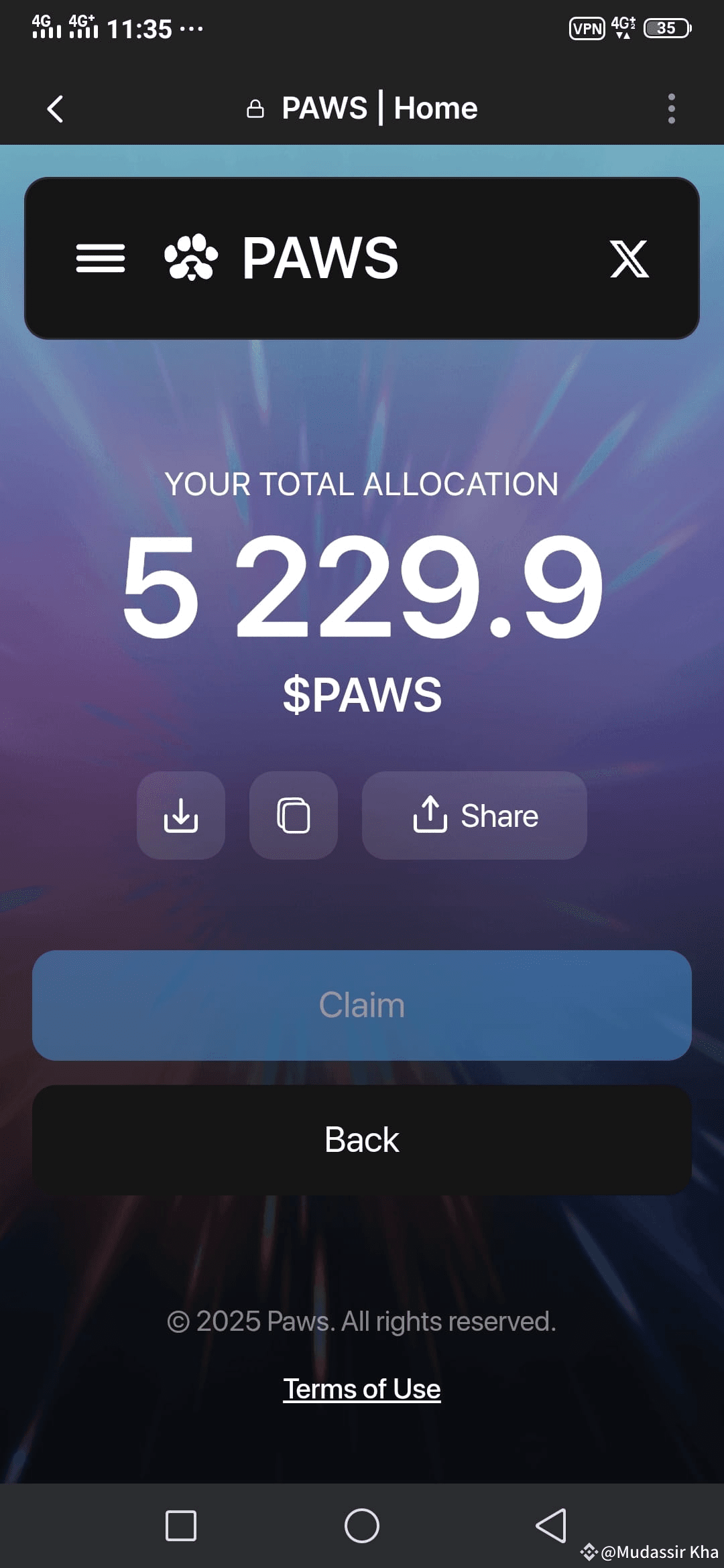This screenshot has height=1568, width=724.
Task: Copy your allocation details
Action: [x=293, y=815]
